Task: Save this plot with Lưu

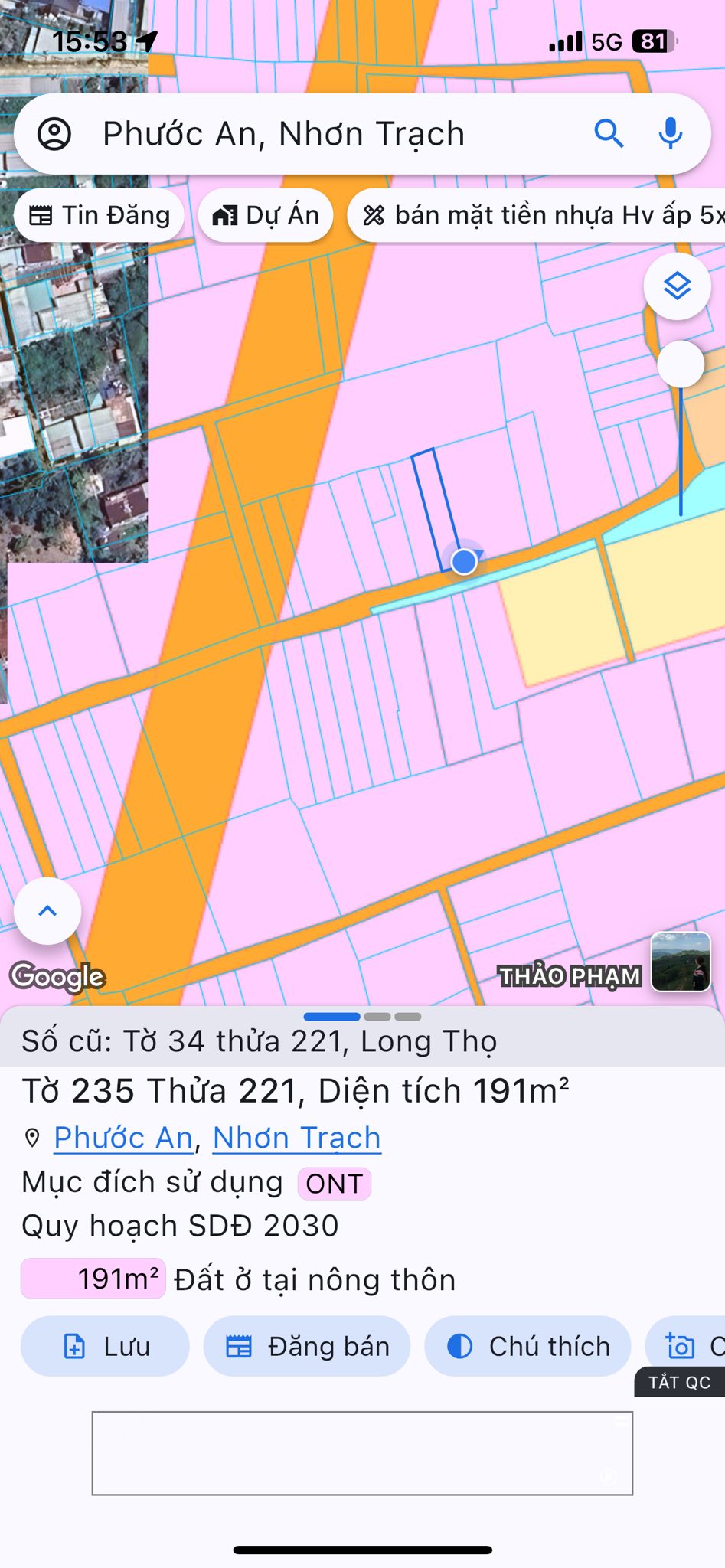Action: tap(106, 1346)
